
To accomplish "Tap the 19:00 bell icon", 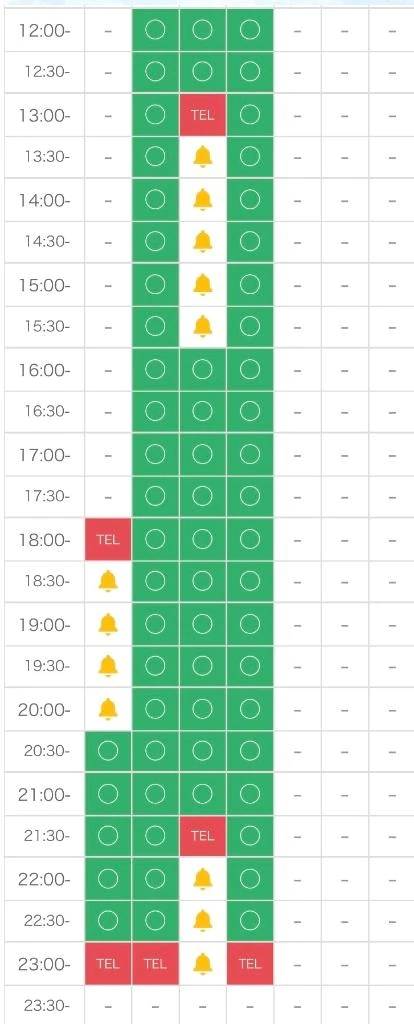I will pyautogui.click(x=108, y=624).
